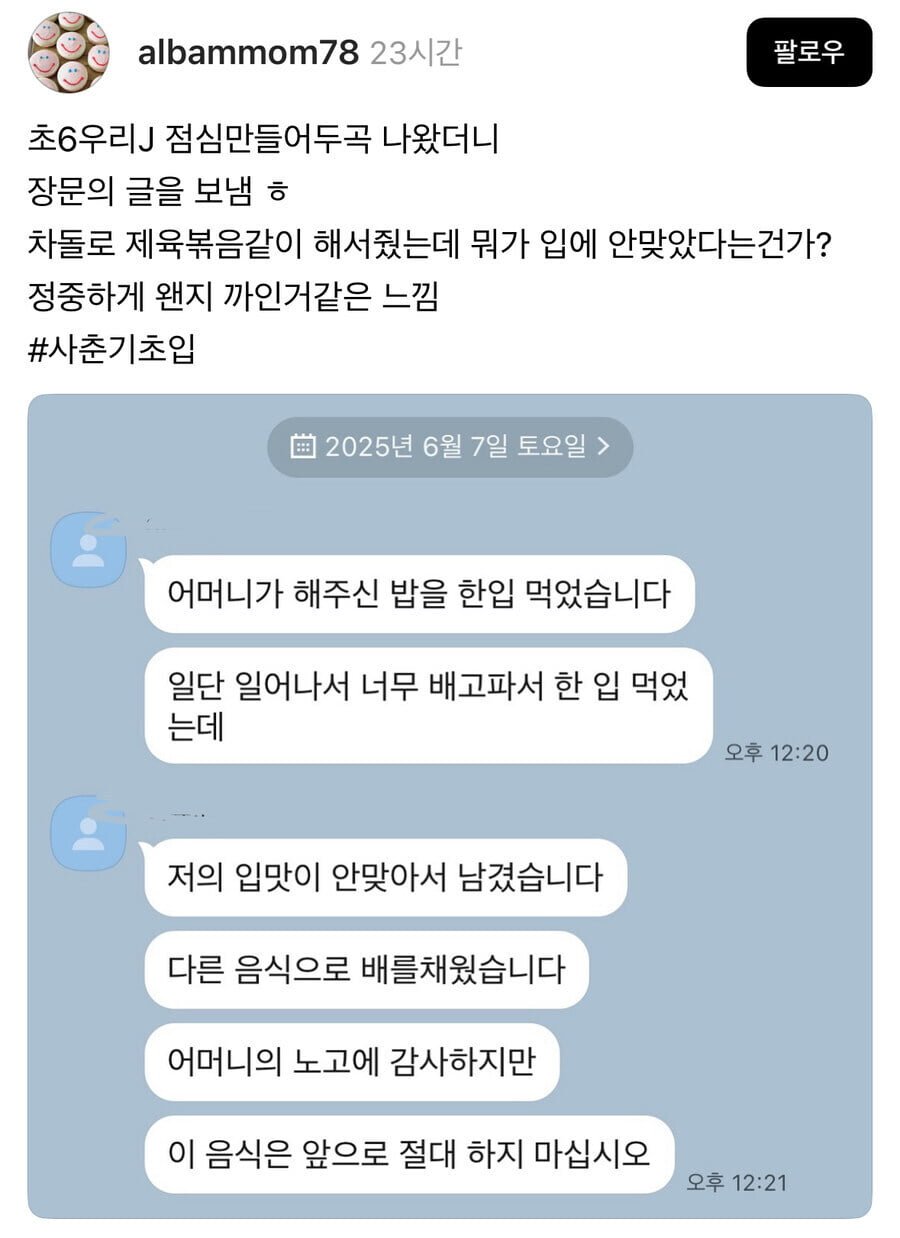The image size is (900, 1238).
Task: Open the albammom78 username link
Action: click(247, 53)
